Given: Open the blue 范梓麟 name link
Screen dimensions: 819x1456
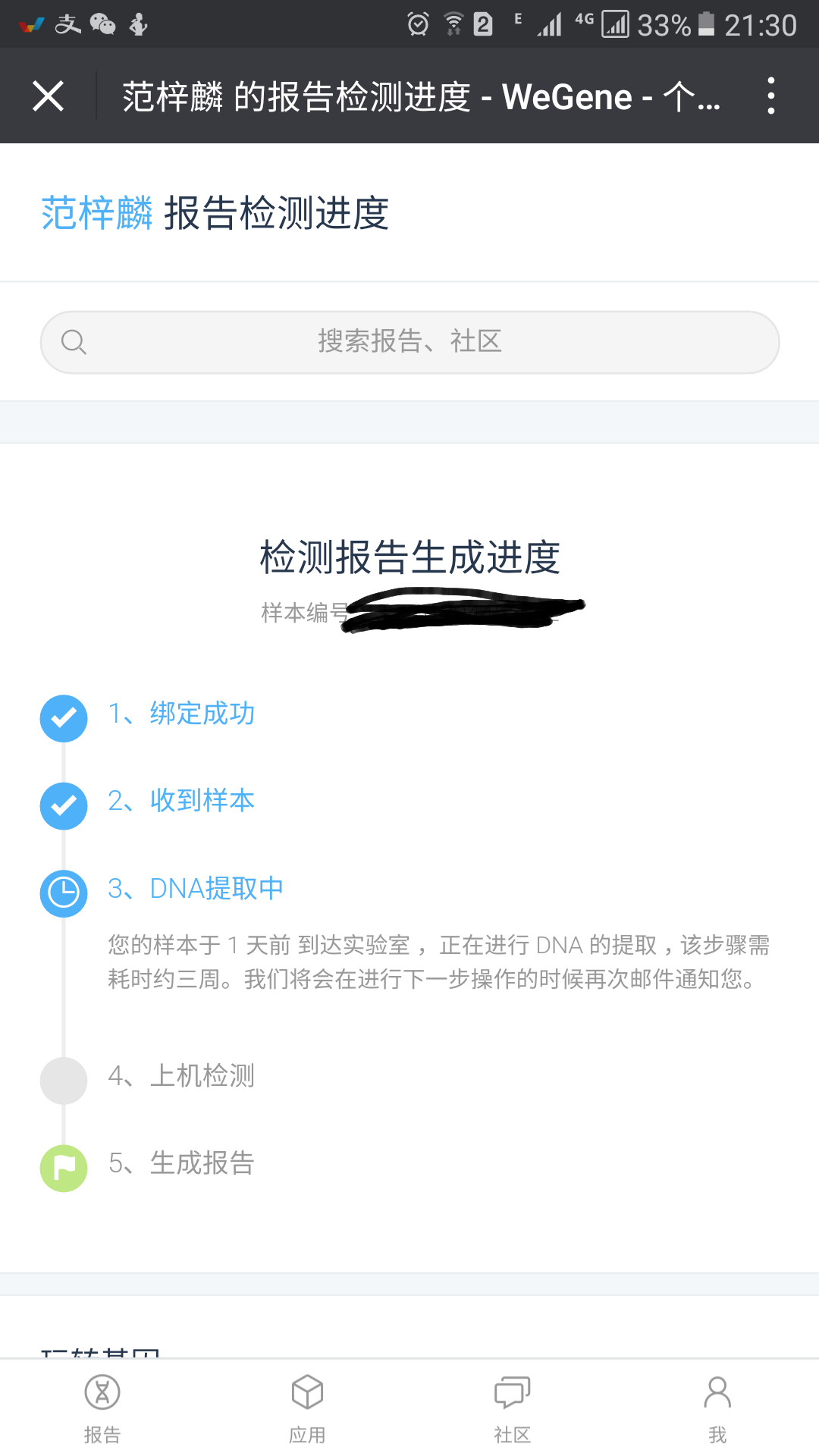Looking at the screenshot, I should (97, 213).
